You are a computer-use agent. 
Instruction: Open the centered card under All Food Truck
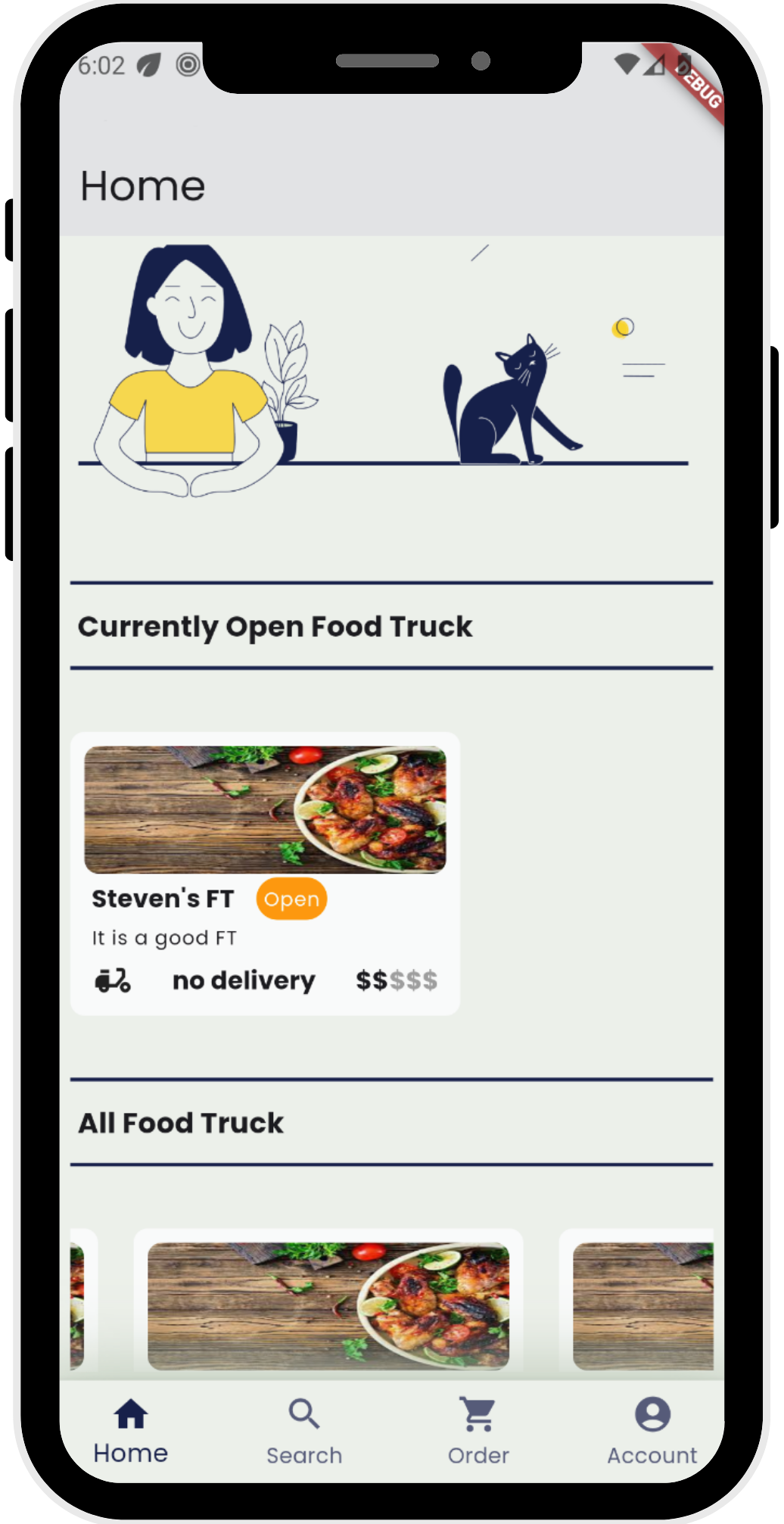coord(328,1305)
